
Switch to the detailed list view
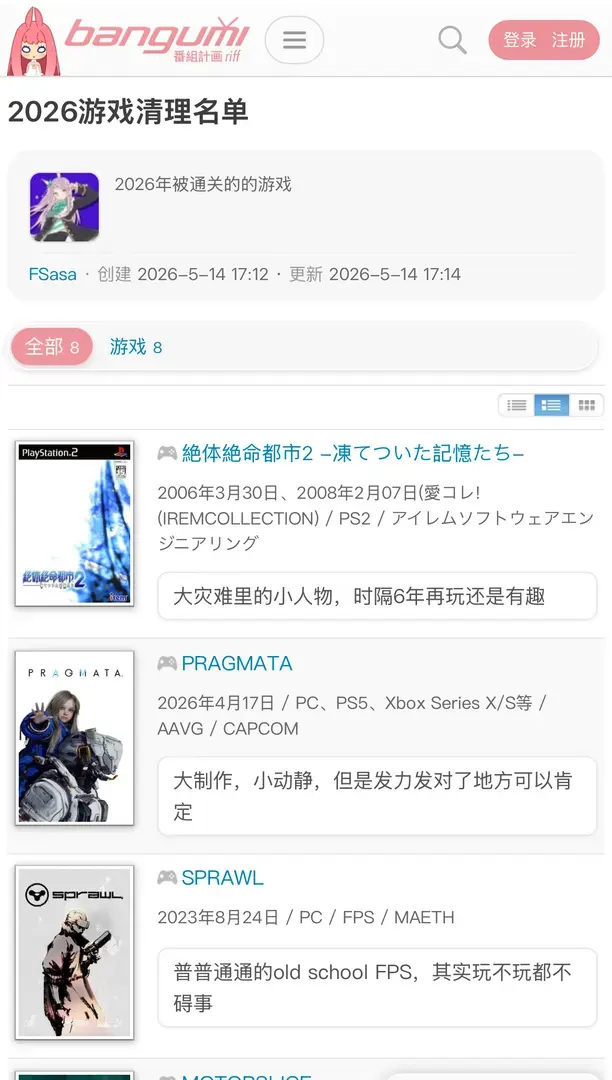click(551, 405)
